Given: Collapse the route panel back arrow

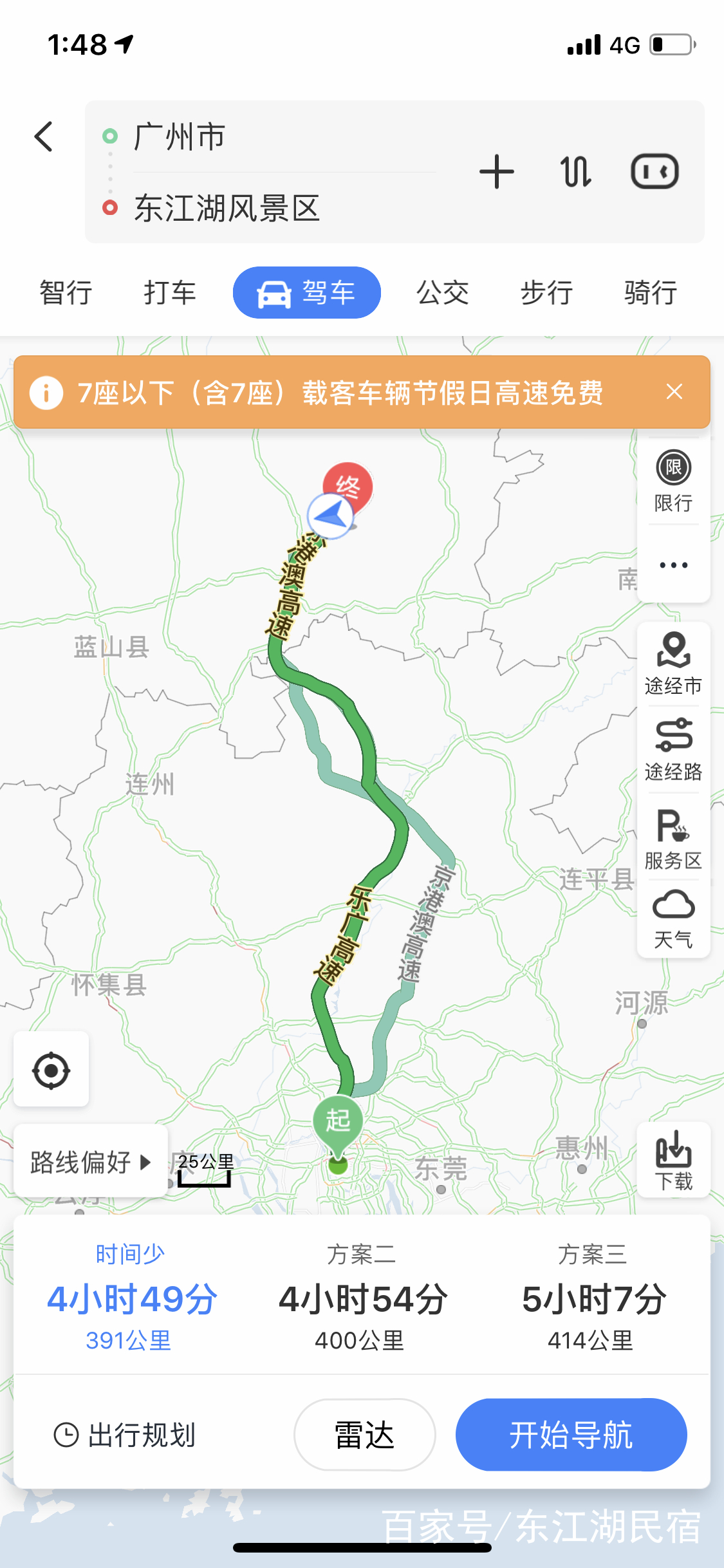Looking at the screenshot, I should click(43, 137).
